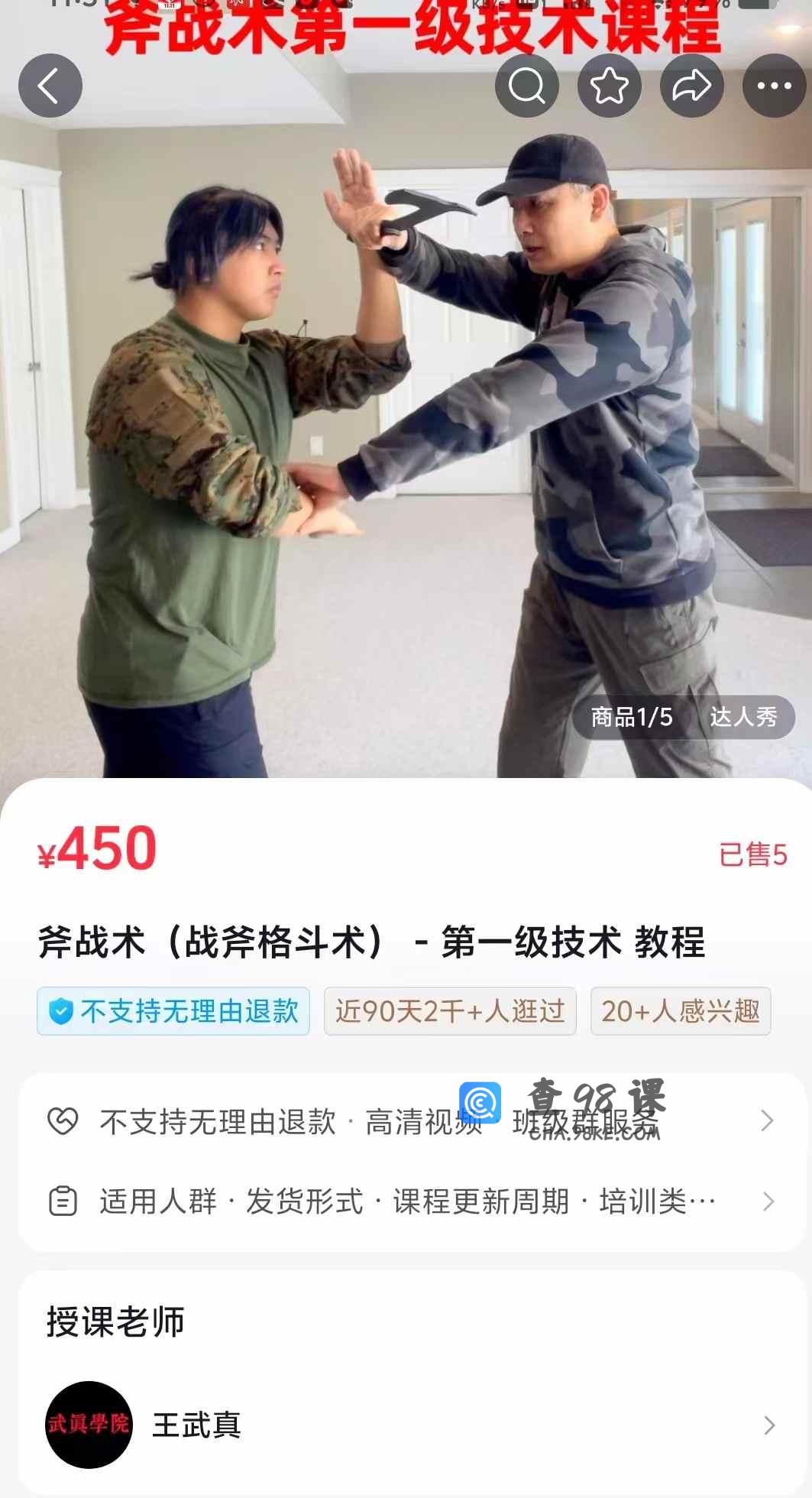Viewport: 812px width, 1498px height.
Task: Share this product listing
Action: click(x=692, y=86)
